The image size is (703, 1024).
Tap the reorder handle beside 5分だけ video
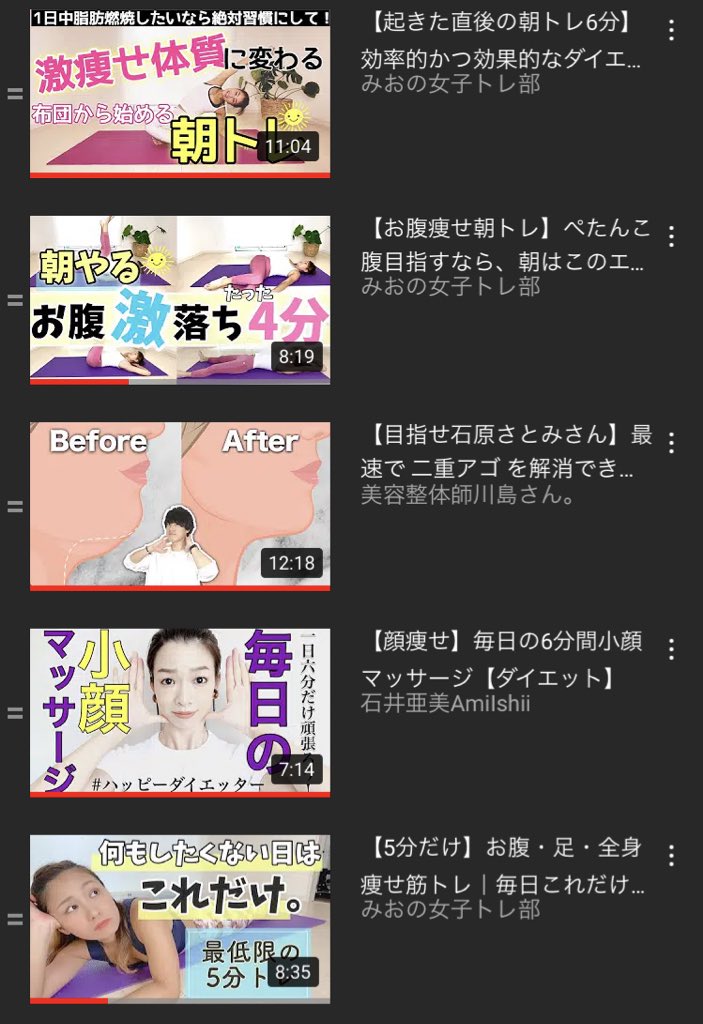(x=15, y=918)
